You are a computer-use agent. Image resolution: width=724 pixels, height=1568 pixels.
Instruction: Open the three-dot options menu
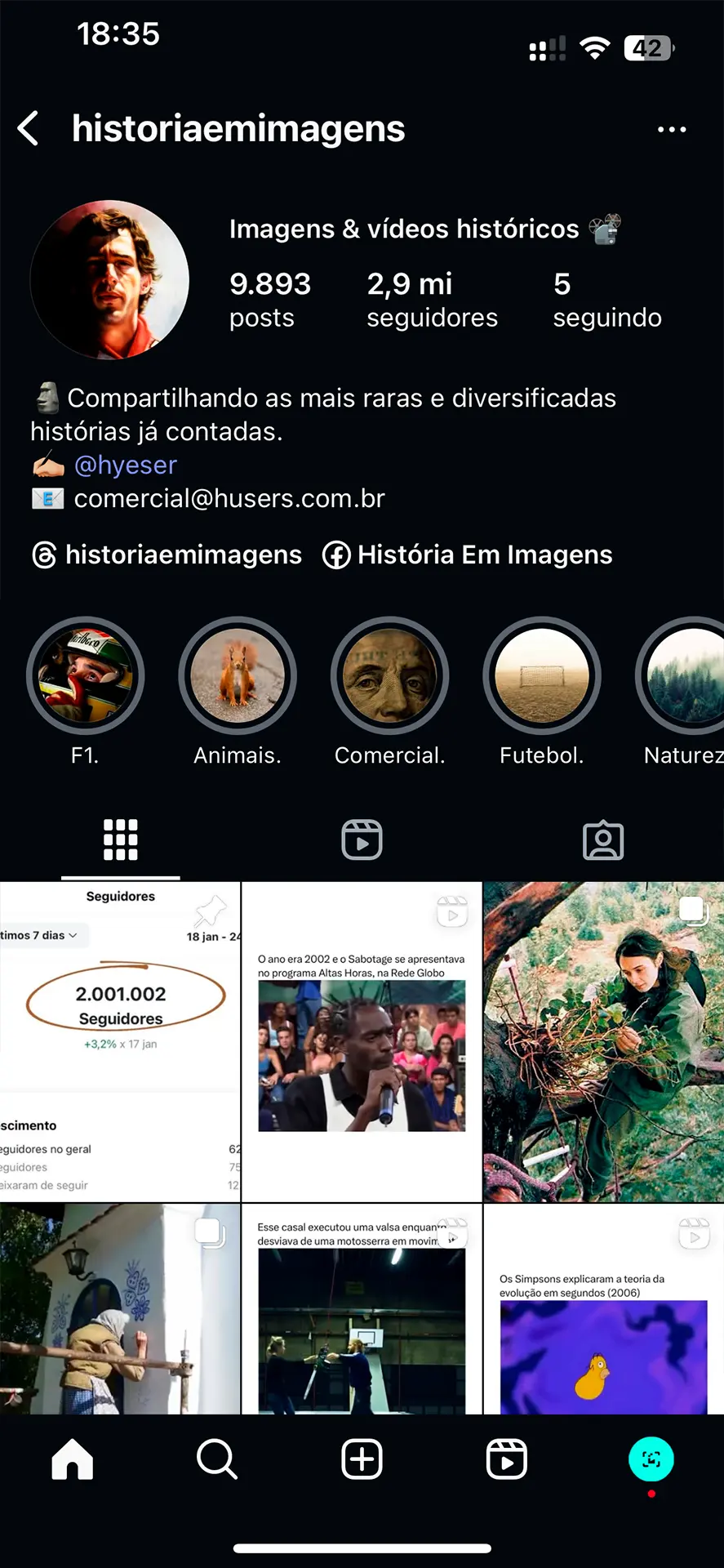click(672, 129)
